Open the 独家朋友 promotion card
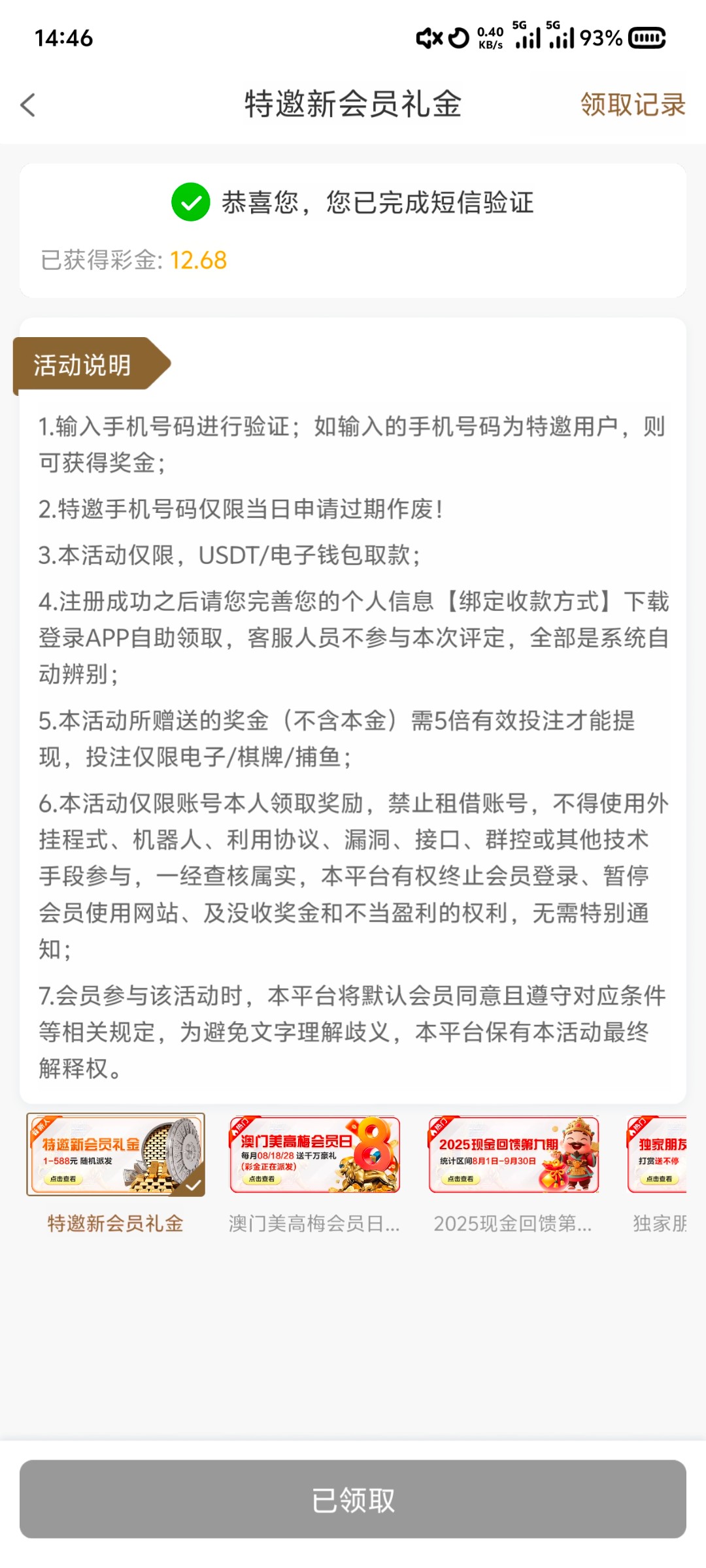Image resolution: width=706 pixels, height=1568 pixels. (658, 1154)
